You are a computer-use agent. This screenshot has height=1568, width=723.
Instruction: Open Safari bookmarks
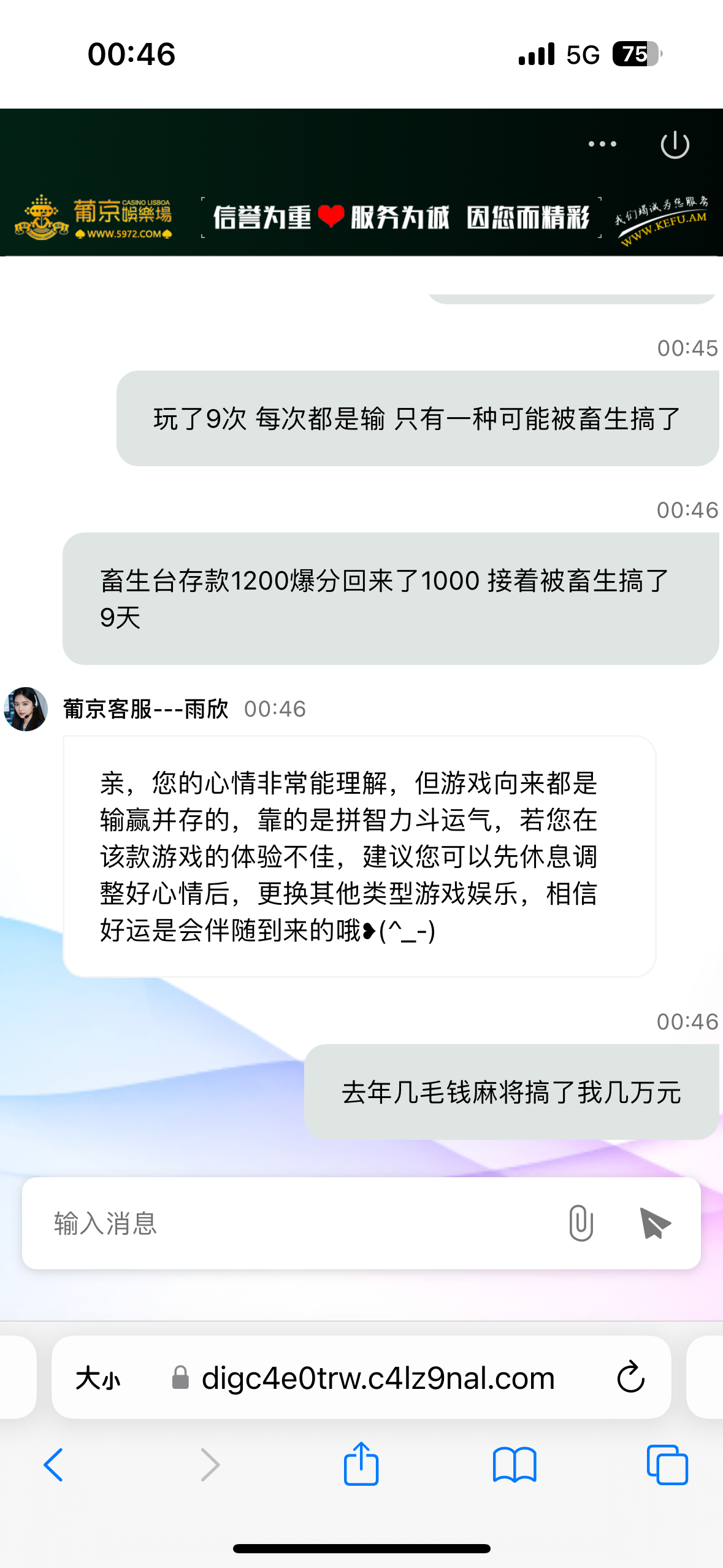point(515,1465)
